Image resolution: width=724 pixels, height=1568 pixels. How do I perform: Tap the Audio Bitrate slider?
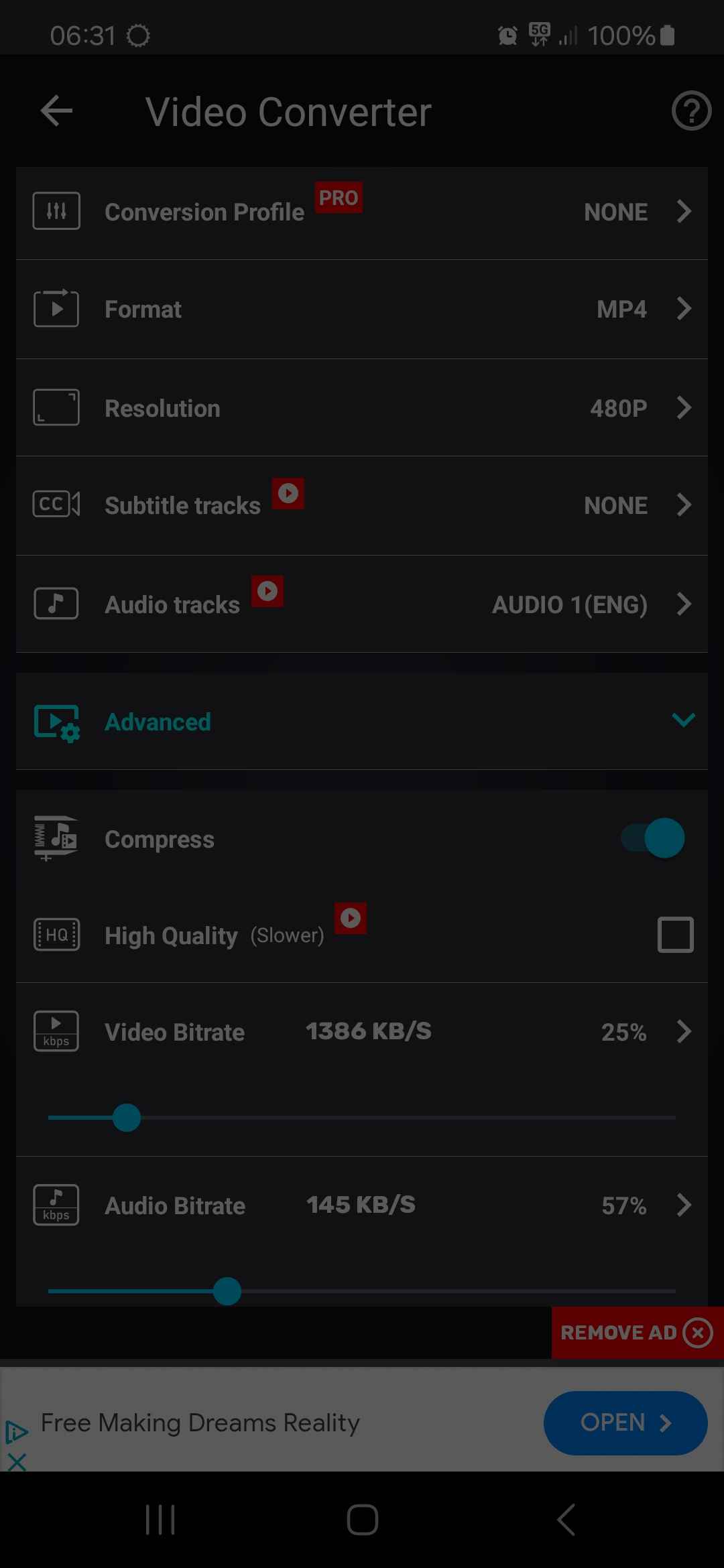[x=362, y=1291]
